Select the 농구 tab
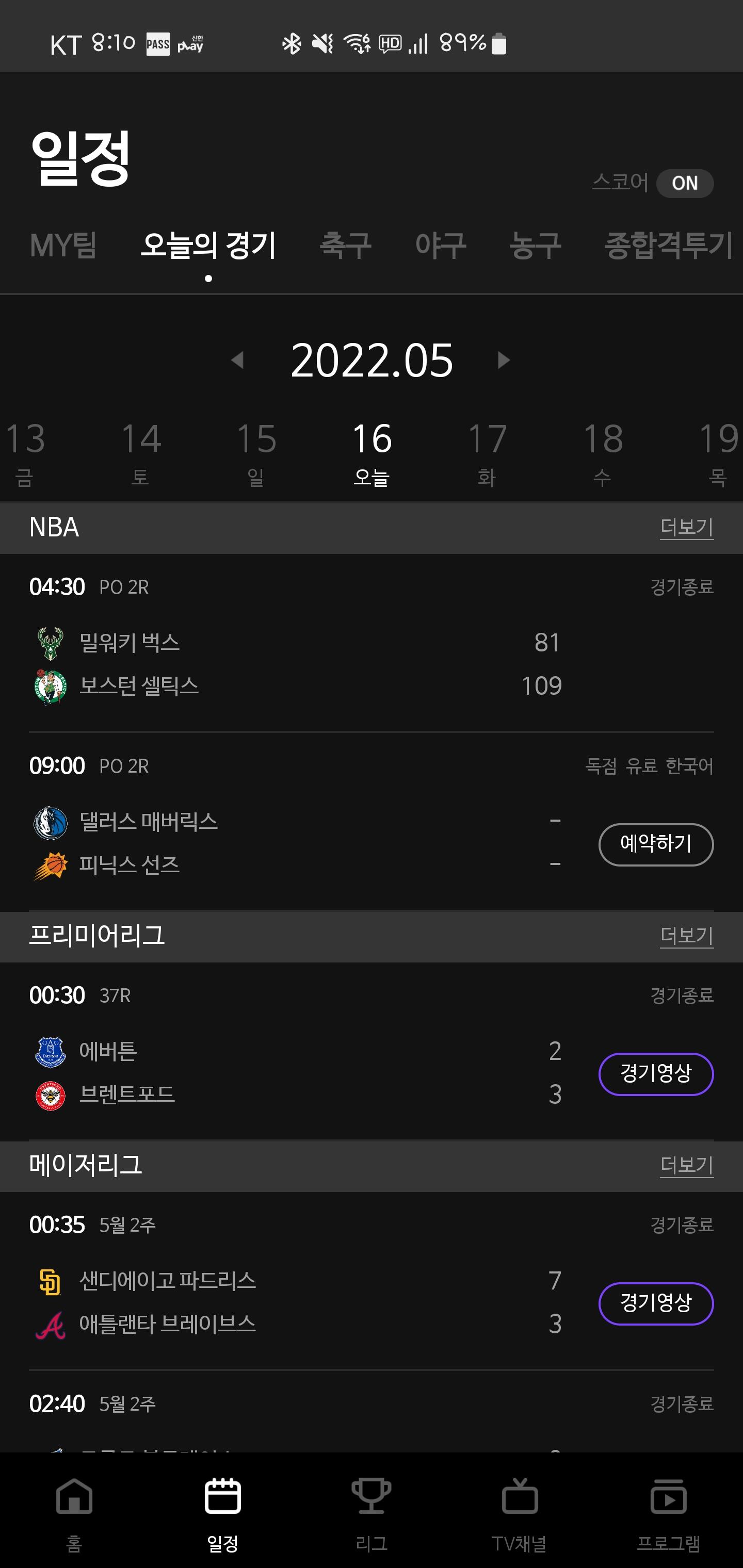Viewport: 743px width, 1568px height. (535, 246)
